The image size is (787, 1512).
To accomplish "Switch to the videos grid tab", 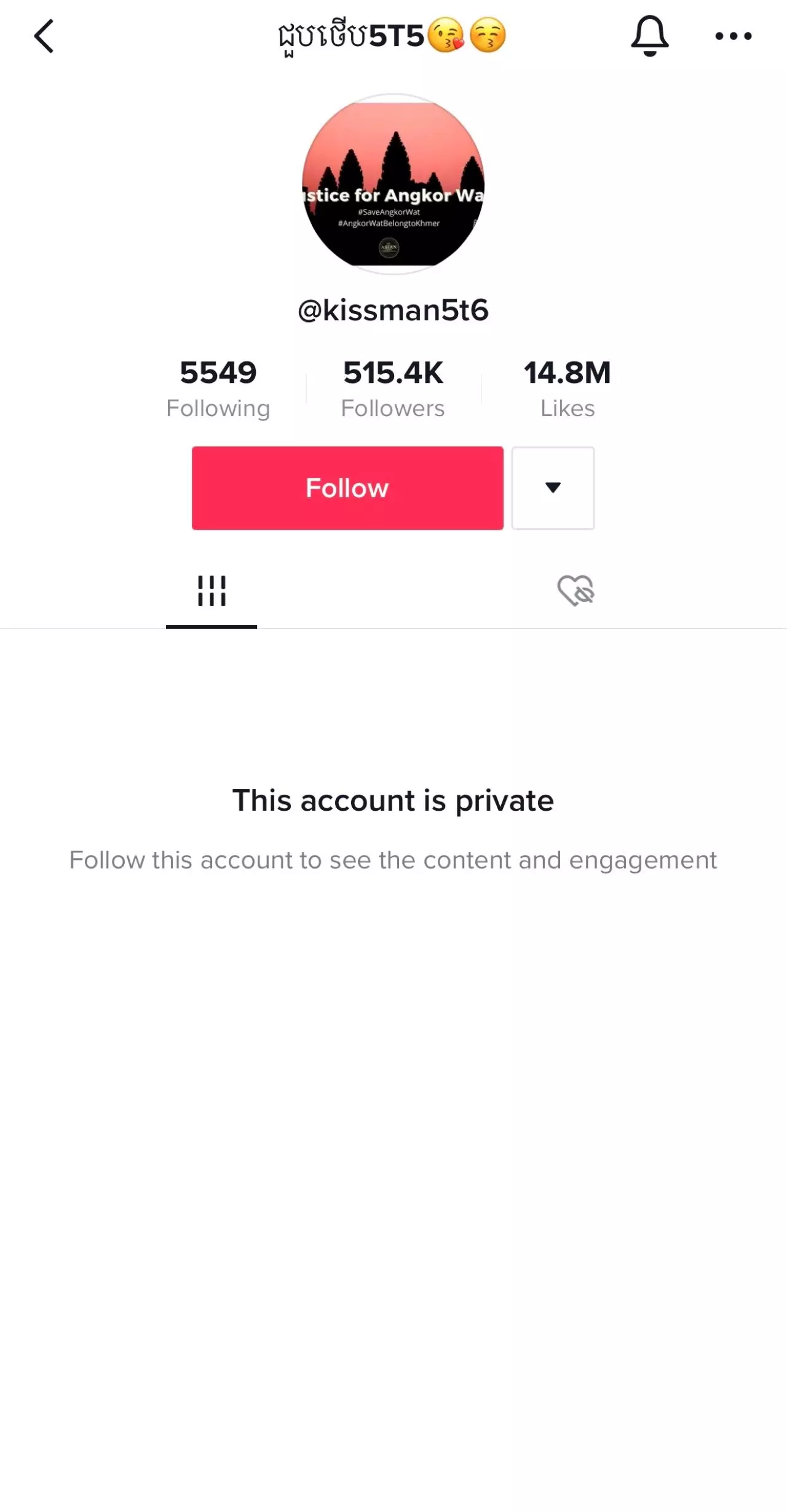I will pos(212,591).
